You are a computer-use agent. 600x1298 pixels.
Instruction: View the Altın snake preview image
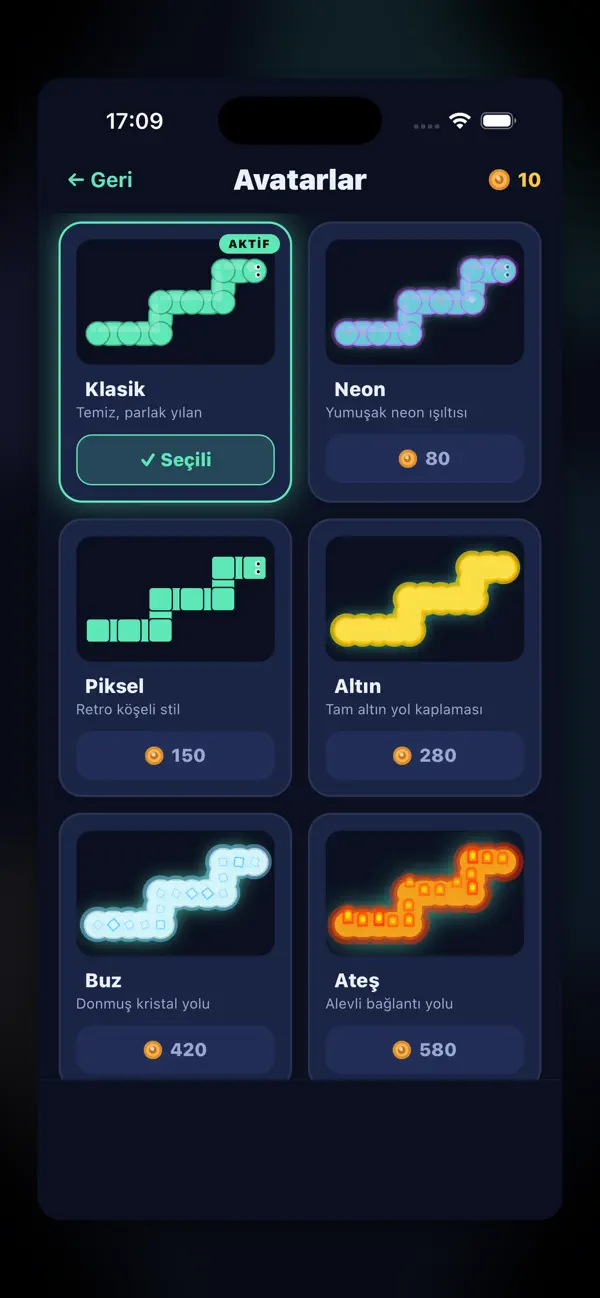click(x=425, y=599)
